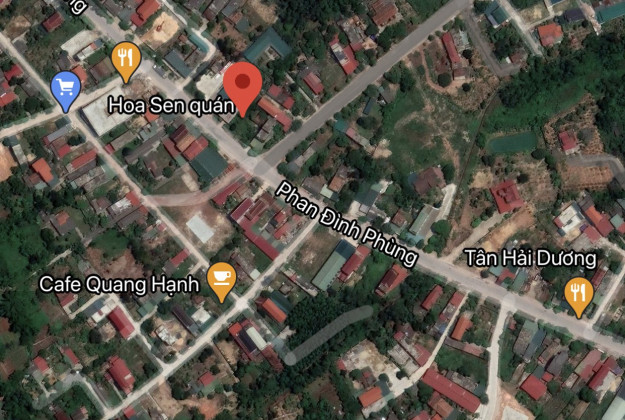Tap the blue shopping cart marker
Screen dimensions: 625x420
pyautogui.click(x=66, y=88)
